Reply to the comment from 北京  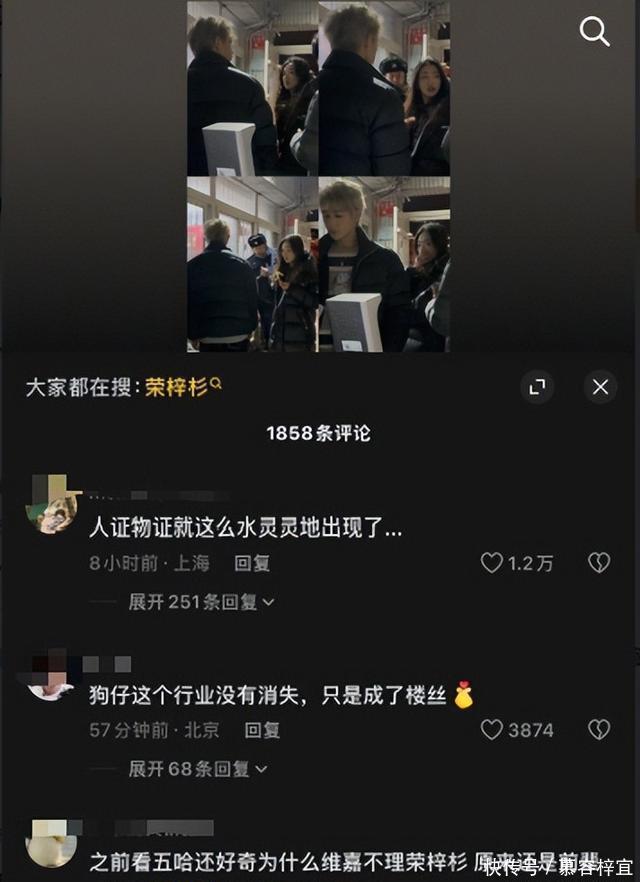(x=262, y=730)
